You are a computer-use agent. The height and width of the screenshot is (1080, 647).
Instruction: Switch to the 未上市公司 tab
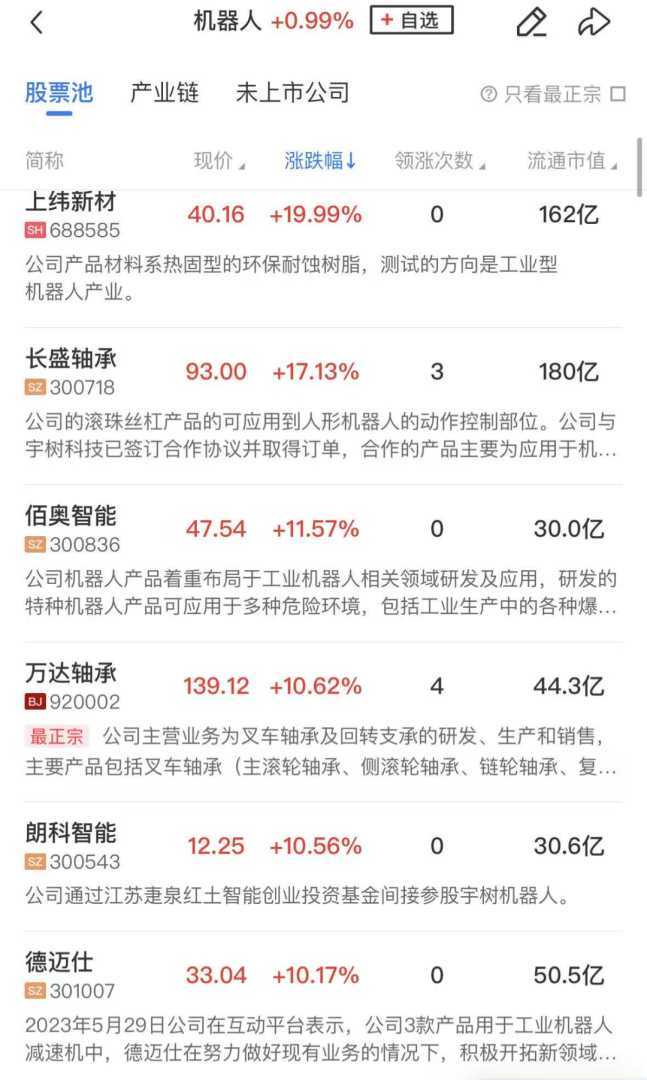292,94
